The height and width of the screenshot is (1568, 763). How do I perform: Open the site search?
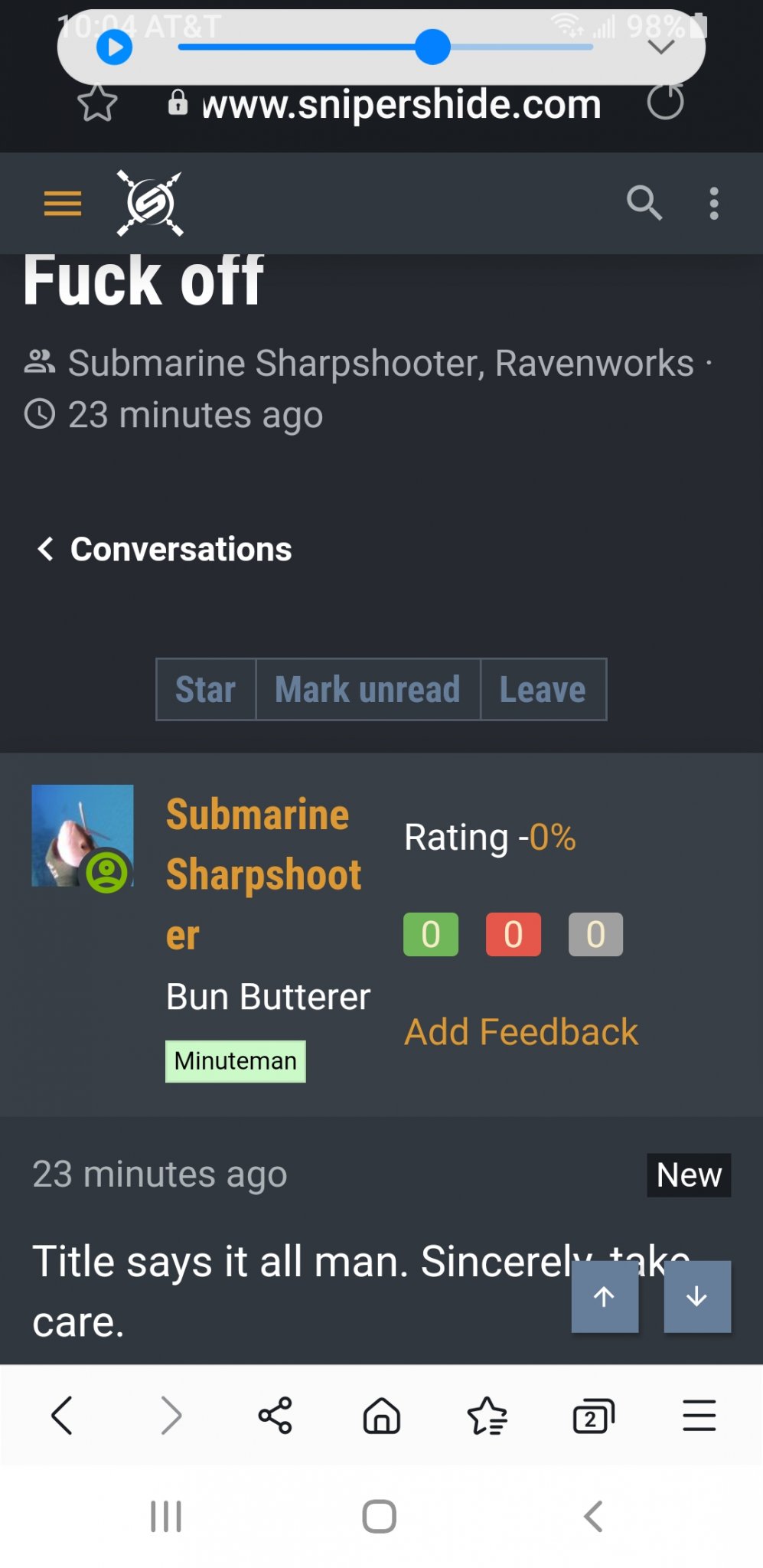tap(644, 204)
